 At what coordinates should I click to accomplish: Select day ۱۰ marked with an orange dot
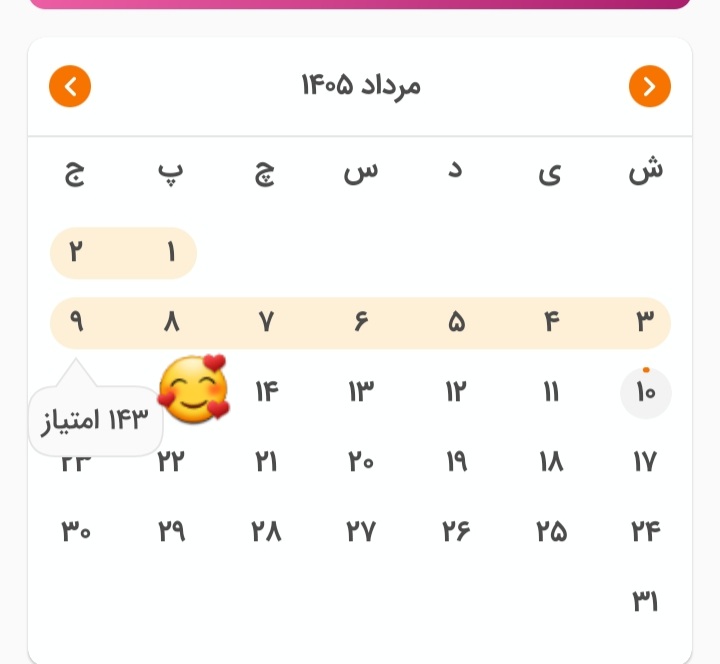(x=646, y=392)
